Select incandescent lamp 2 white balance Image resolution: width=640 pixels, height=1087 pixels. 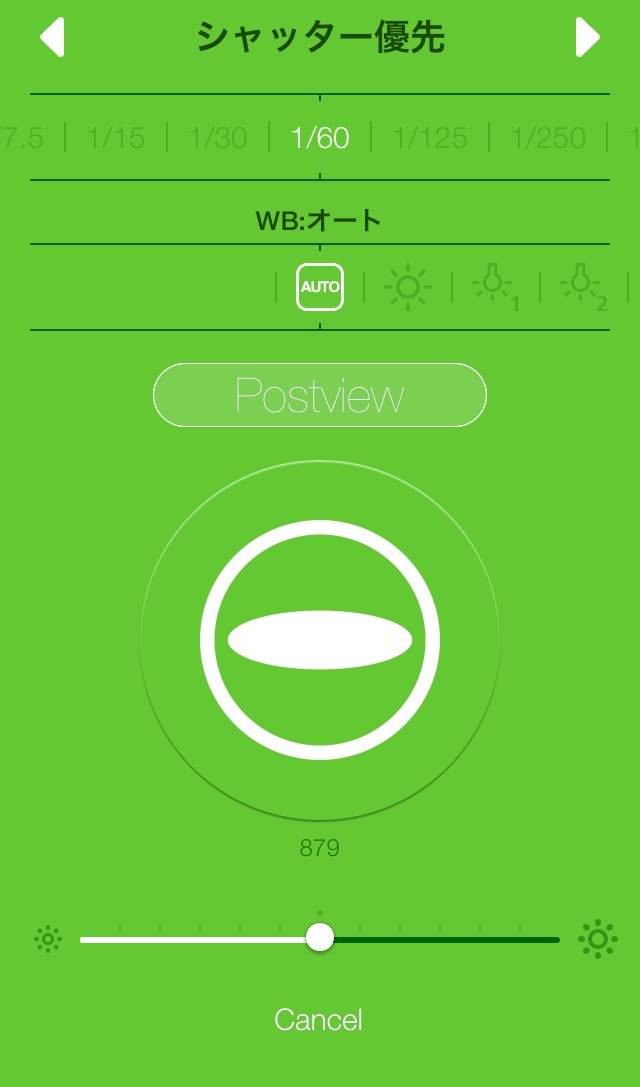click(583, 287)
